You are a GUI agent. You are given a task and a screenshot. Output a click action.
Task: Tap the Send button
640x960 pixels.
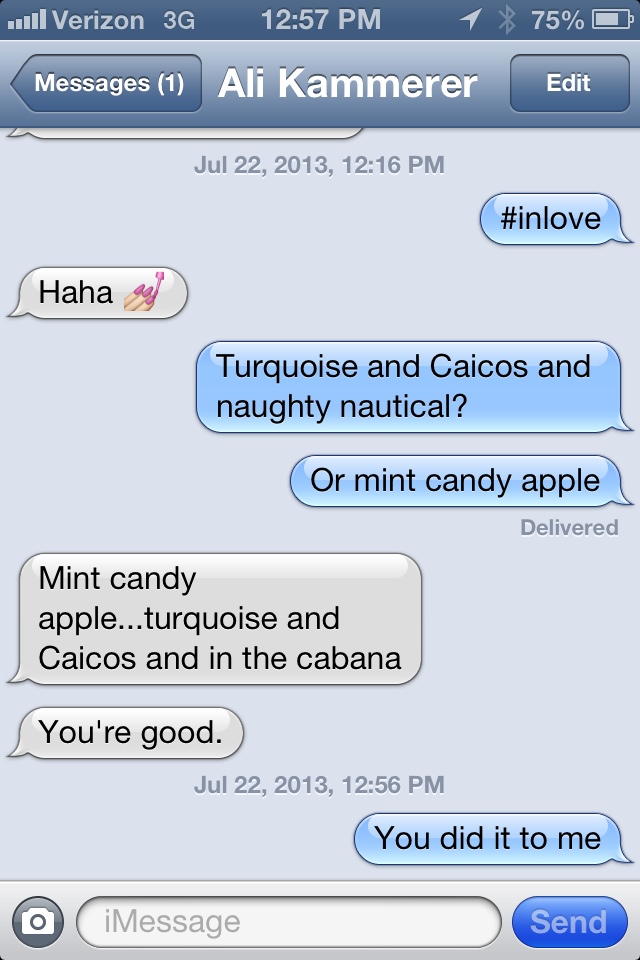point(568,921)
